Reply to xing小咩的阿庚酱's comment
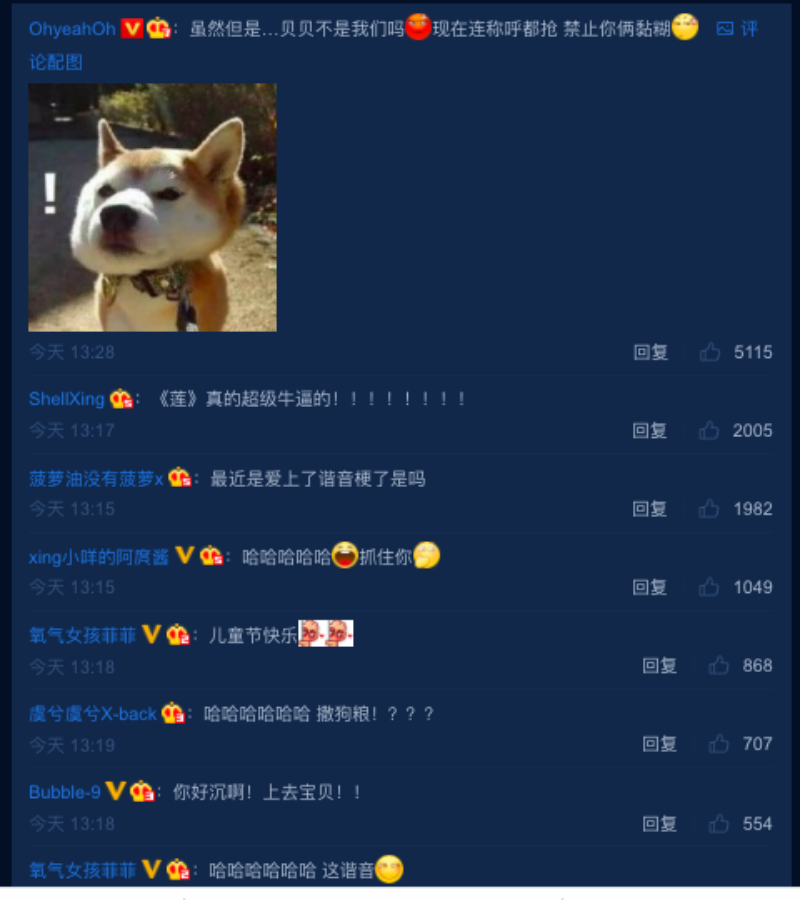This screenshot has height=900, width=800. [x=650, y=587]
